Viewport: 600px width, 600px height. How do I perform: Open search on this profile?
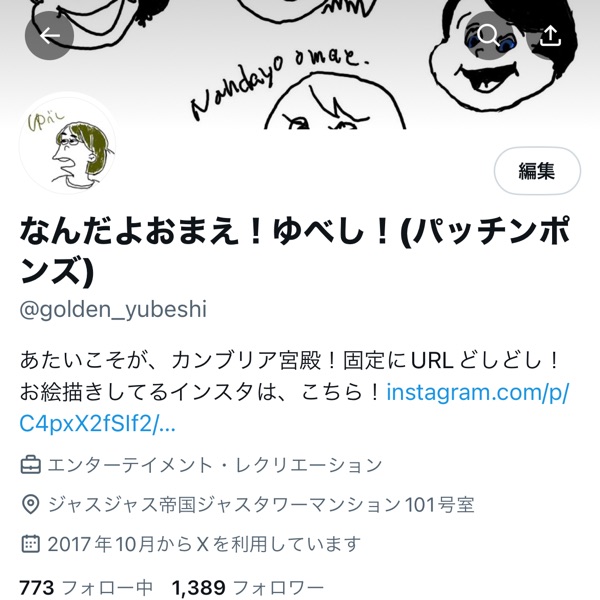point(488,37)
